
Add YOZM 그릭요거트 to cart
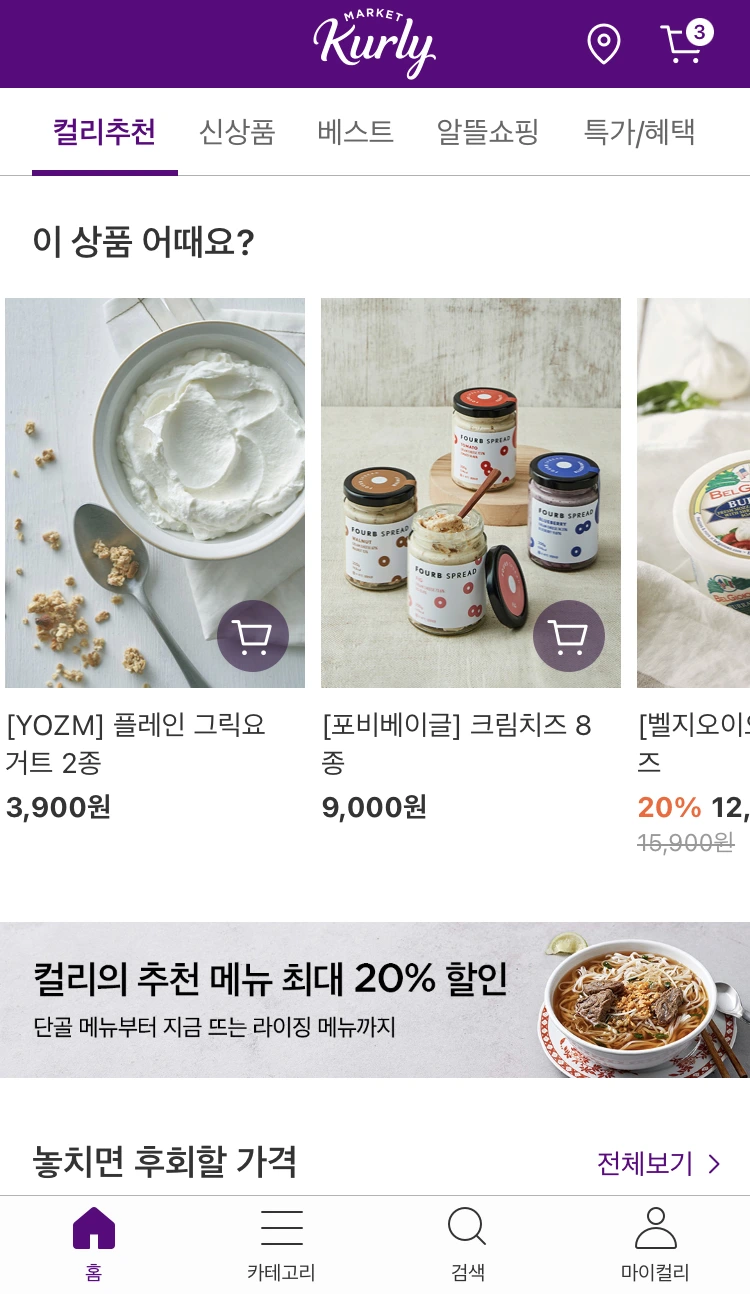(252, 636)
